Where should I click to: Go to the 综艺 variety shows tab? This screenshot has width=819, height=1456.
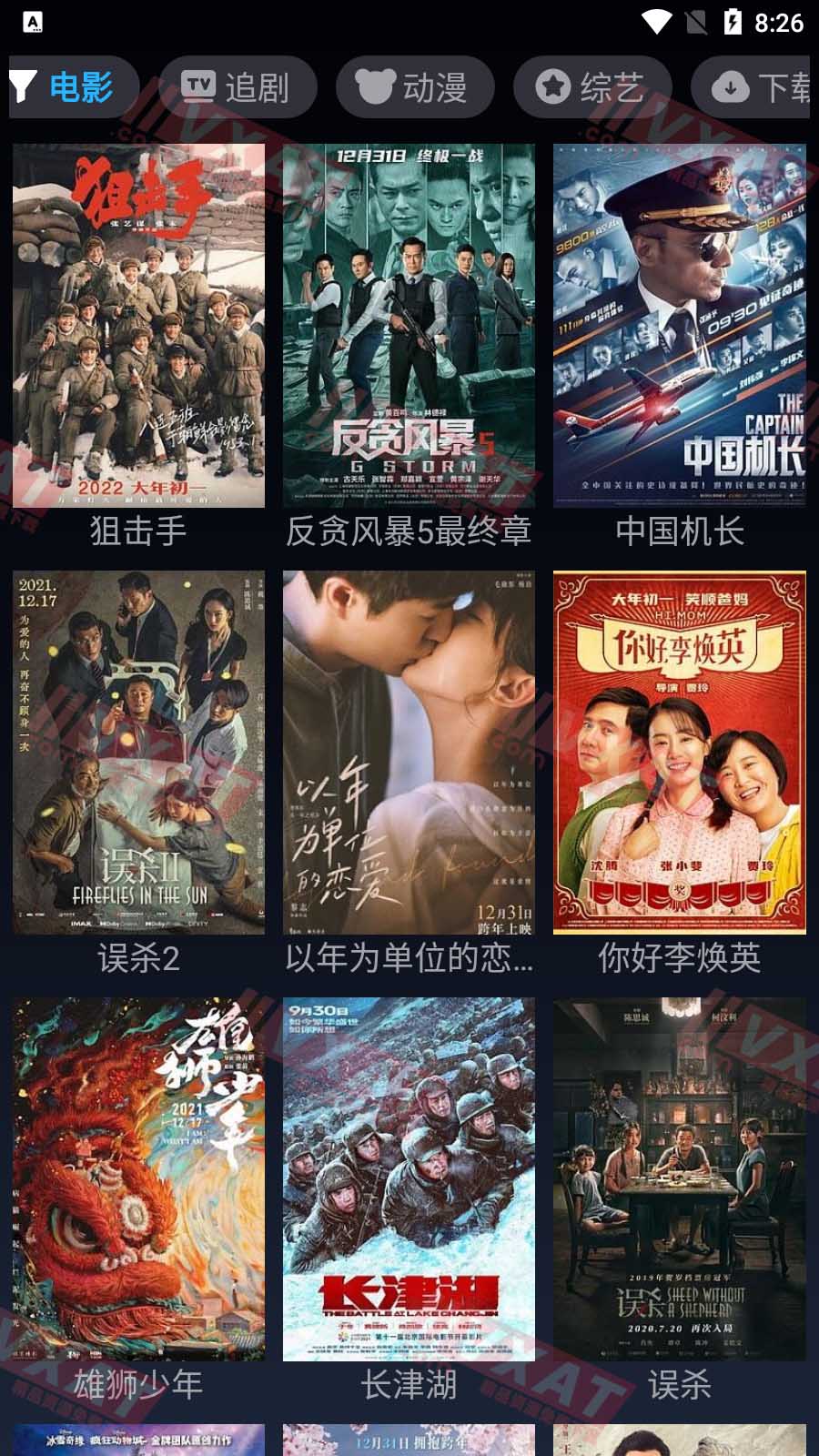tap(592, 87)
